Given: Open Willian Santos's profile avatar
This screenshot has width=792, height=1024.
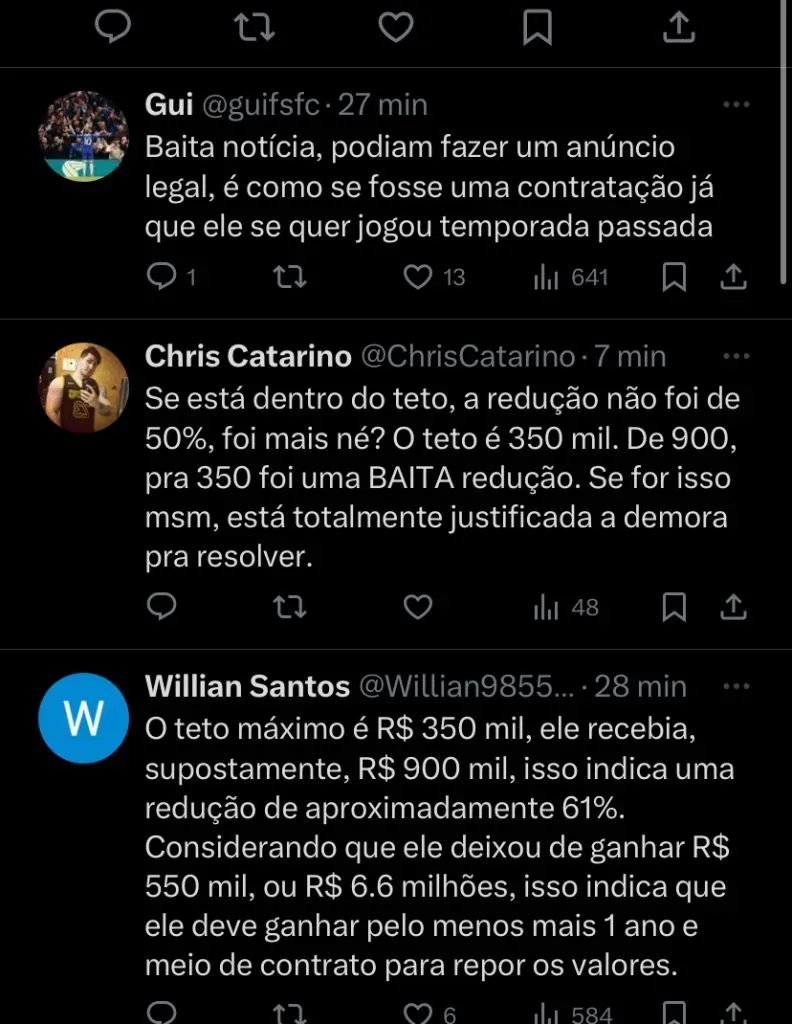Looking at the screenshot, I should click(83, 717).
